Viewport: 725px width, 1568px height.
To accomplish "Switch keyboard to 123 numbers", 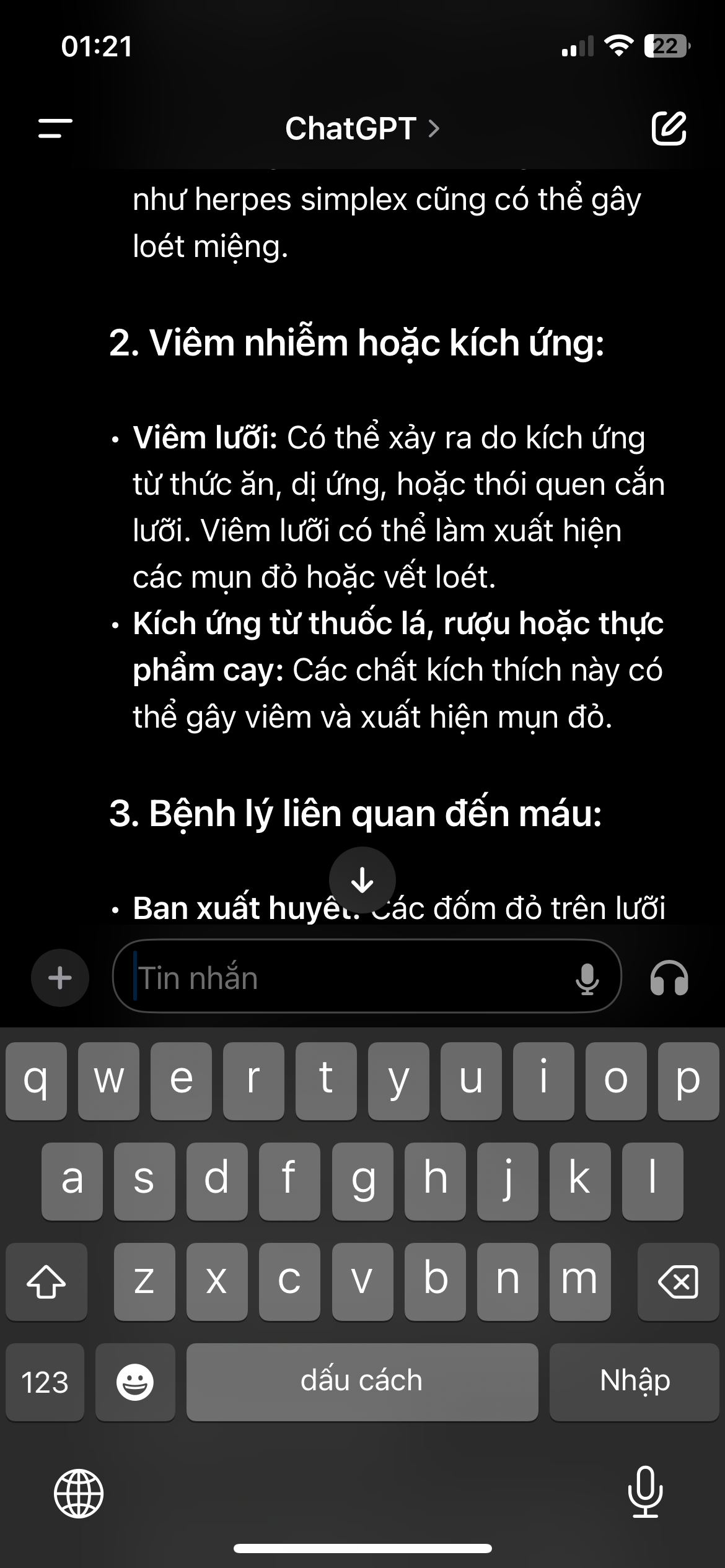I will pos(45,1382).
